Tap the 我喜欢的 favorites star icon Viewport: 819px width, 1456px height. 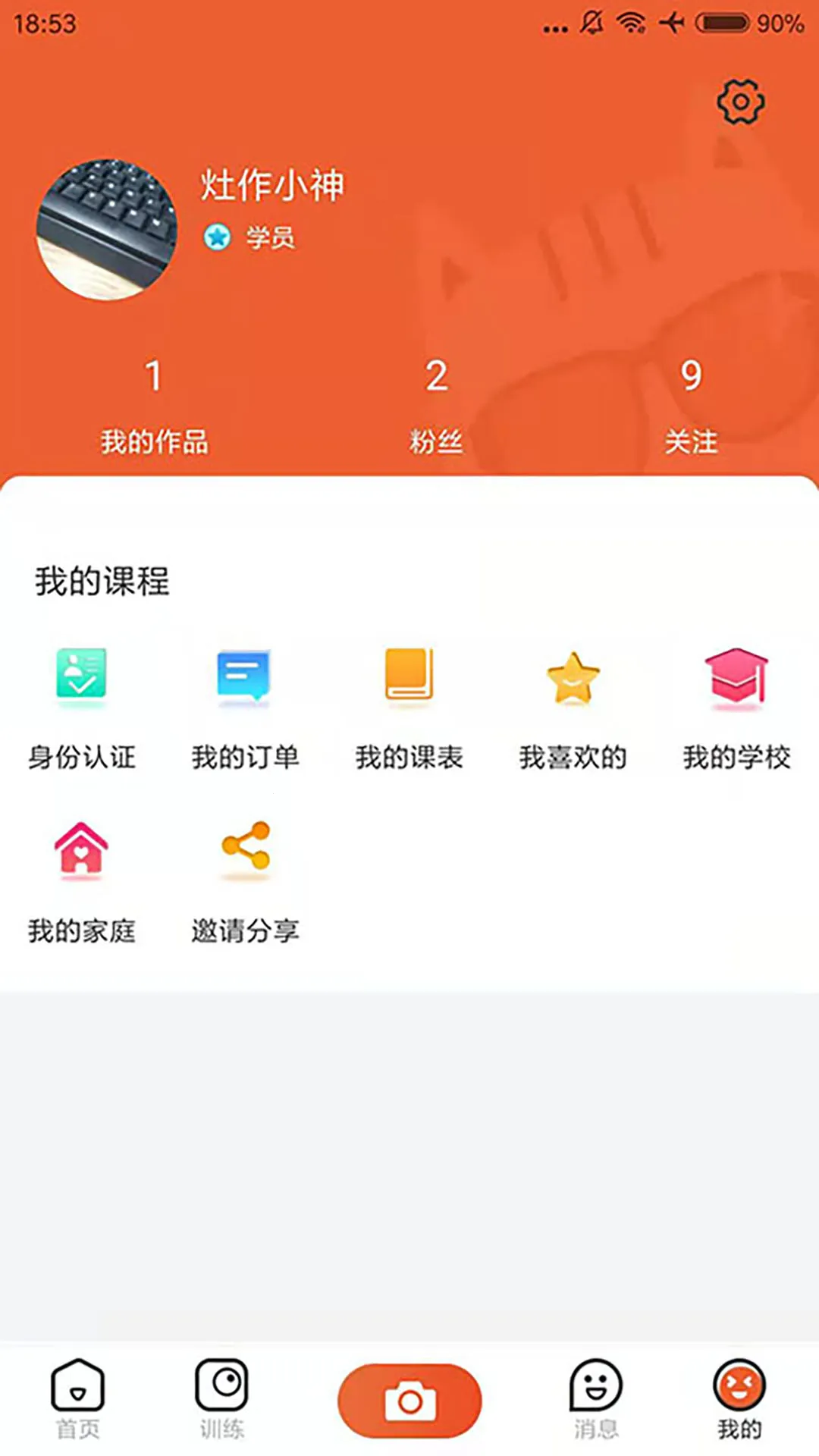coord(573,679)
